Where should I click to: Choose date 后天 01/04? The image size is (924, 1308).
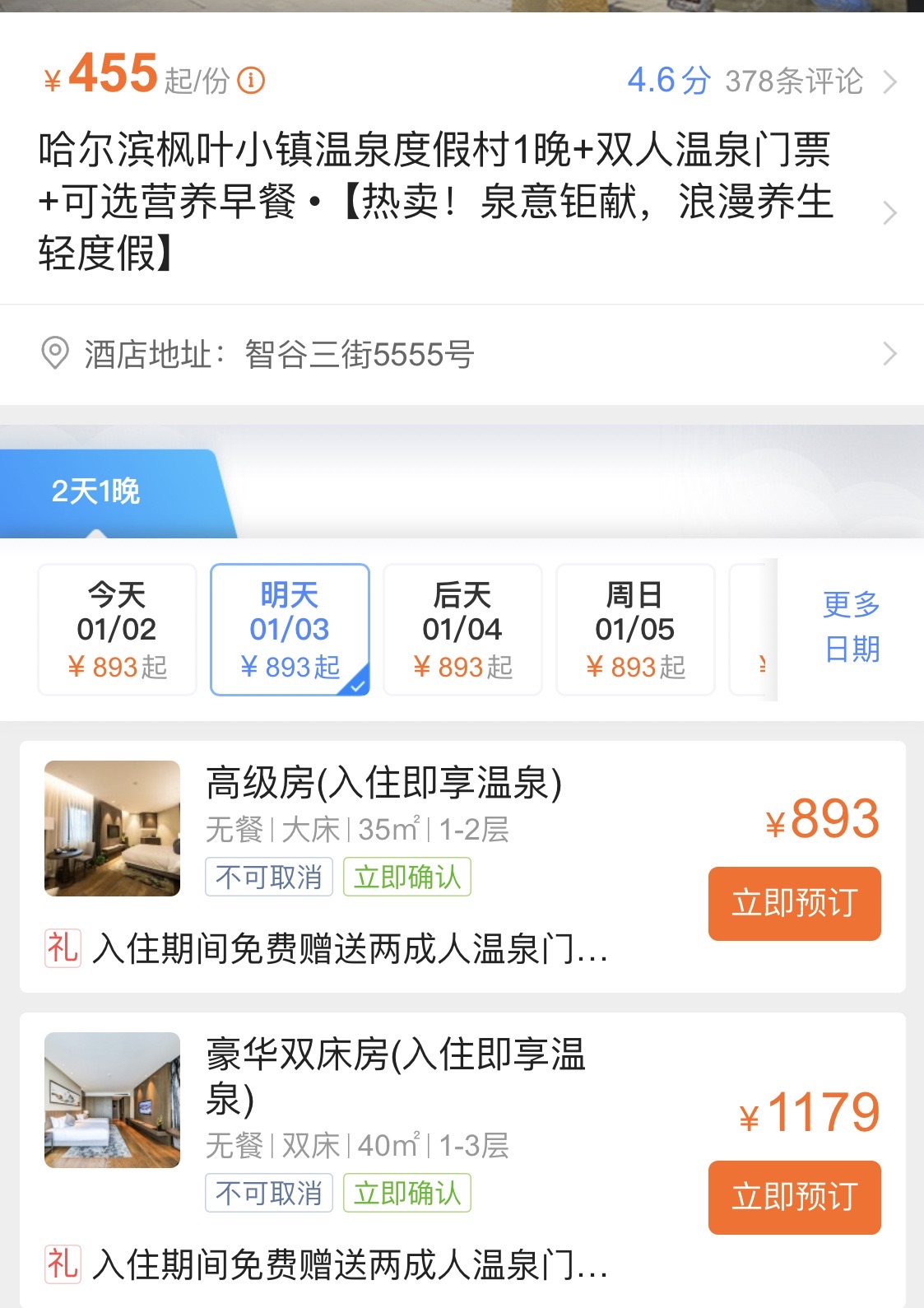click(x=462, y=630)
